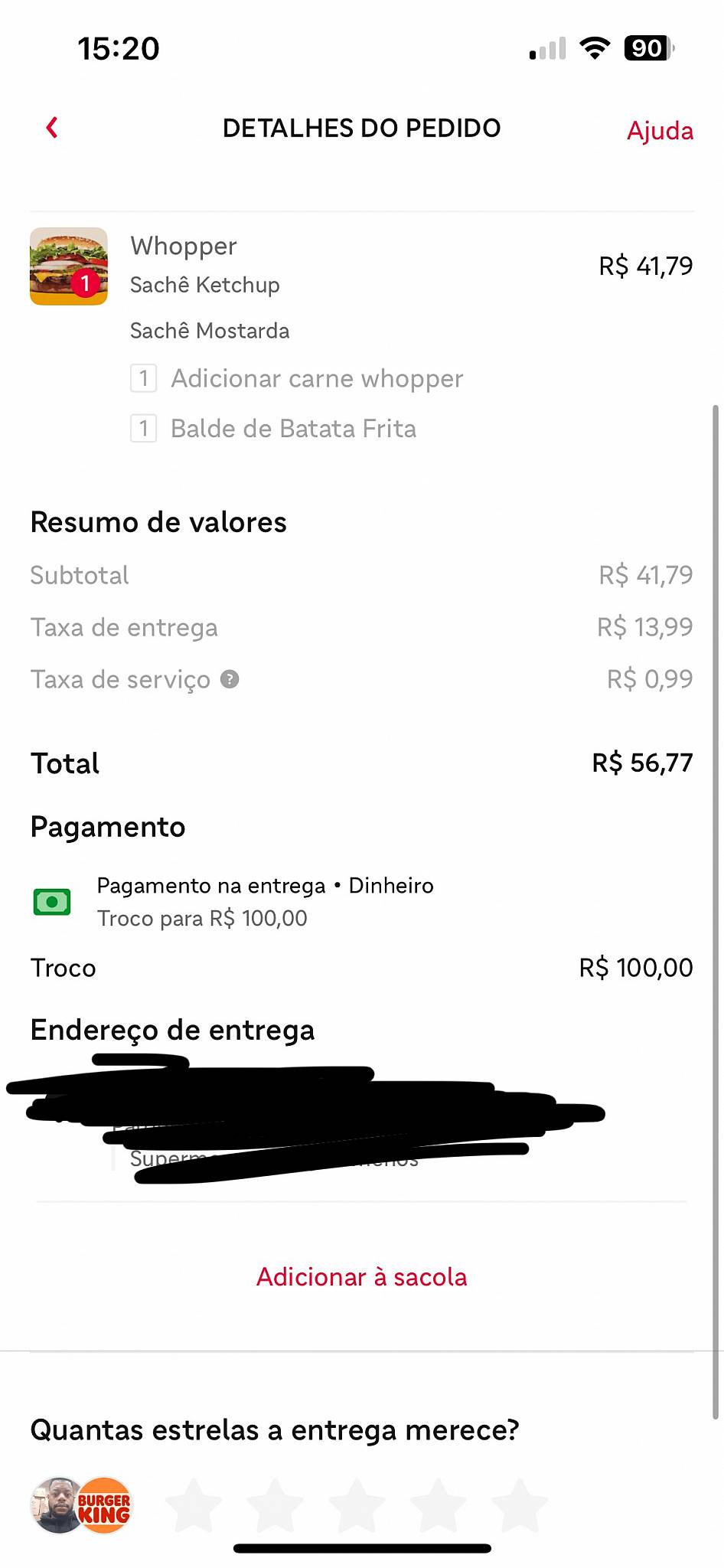Click the back arrow to return

(51, 127)
